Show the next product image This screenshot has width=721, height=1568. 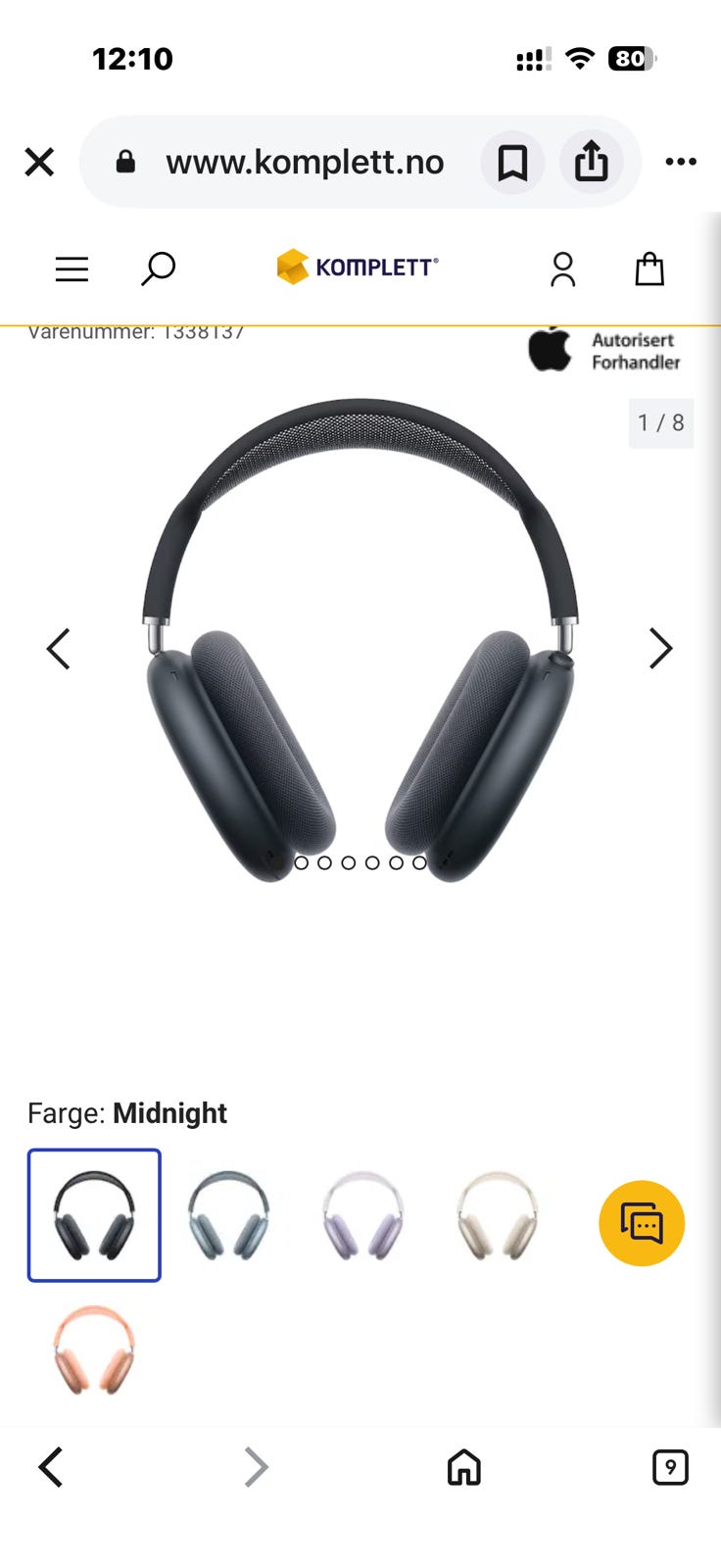coord(661,649)
